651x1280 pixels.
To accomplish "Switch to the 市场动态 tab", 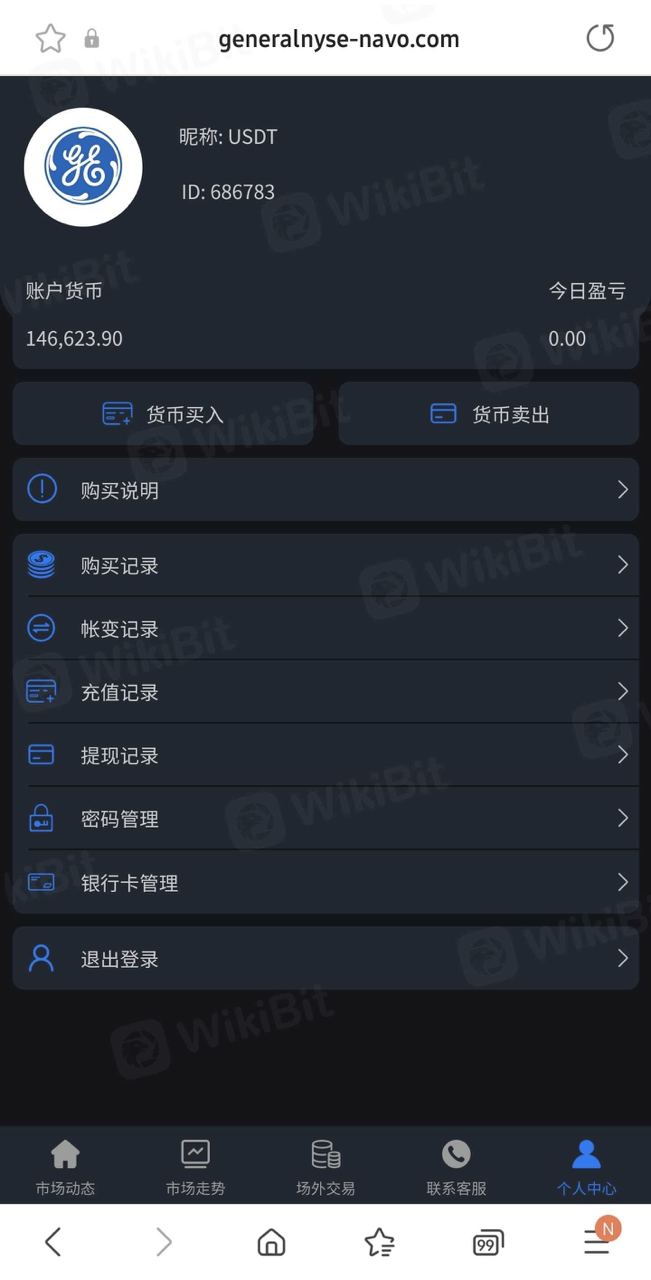I will (65, 1167).
